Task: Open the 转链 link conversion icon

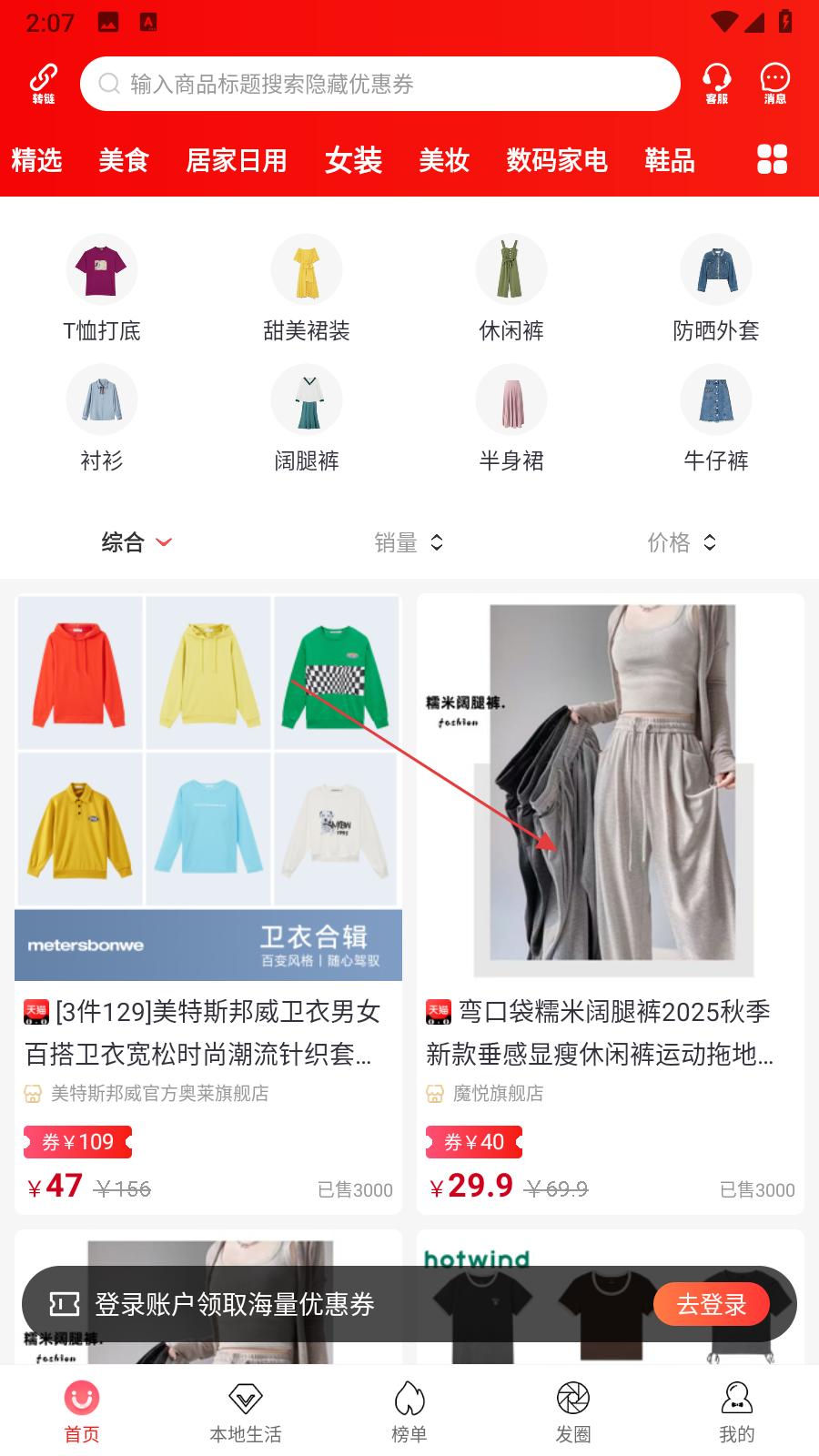Action: point(43,84)
